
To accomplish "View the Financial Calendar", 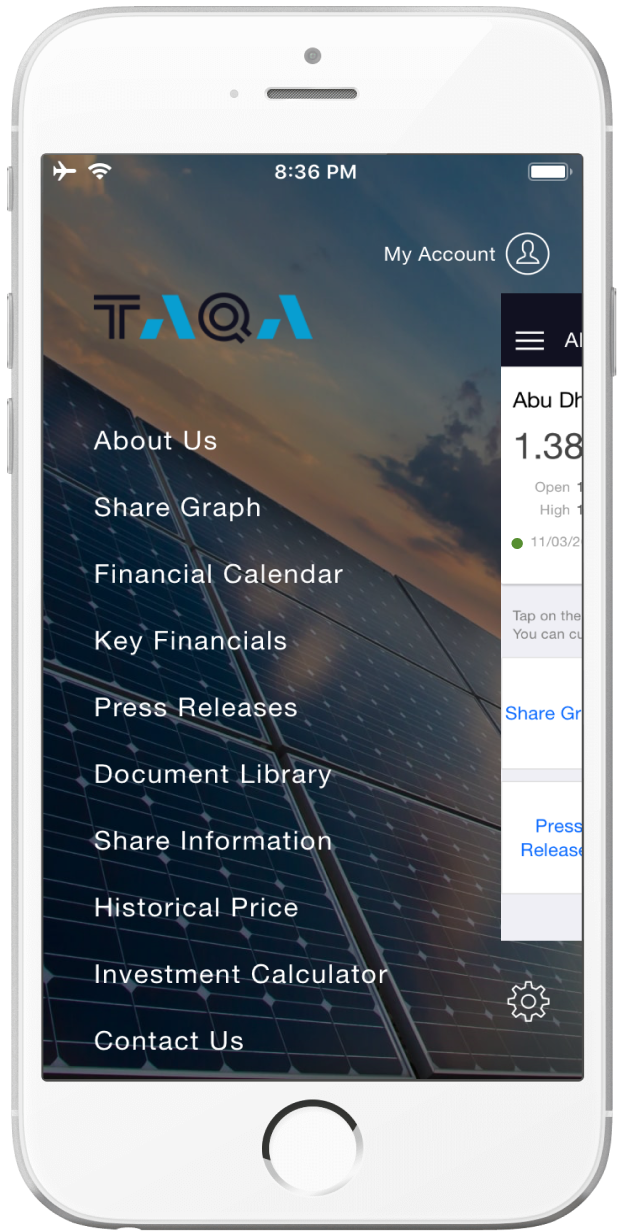I will [x=218, y=574].
